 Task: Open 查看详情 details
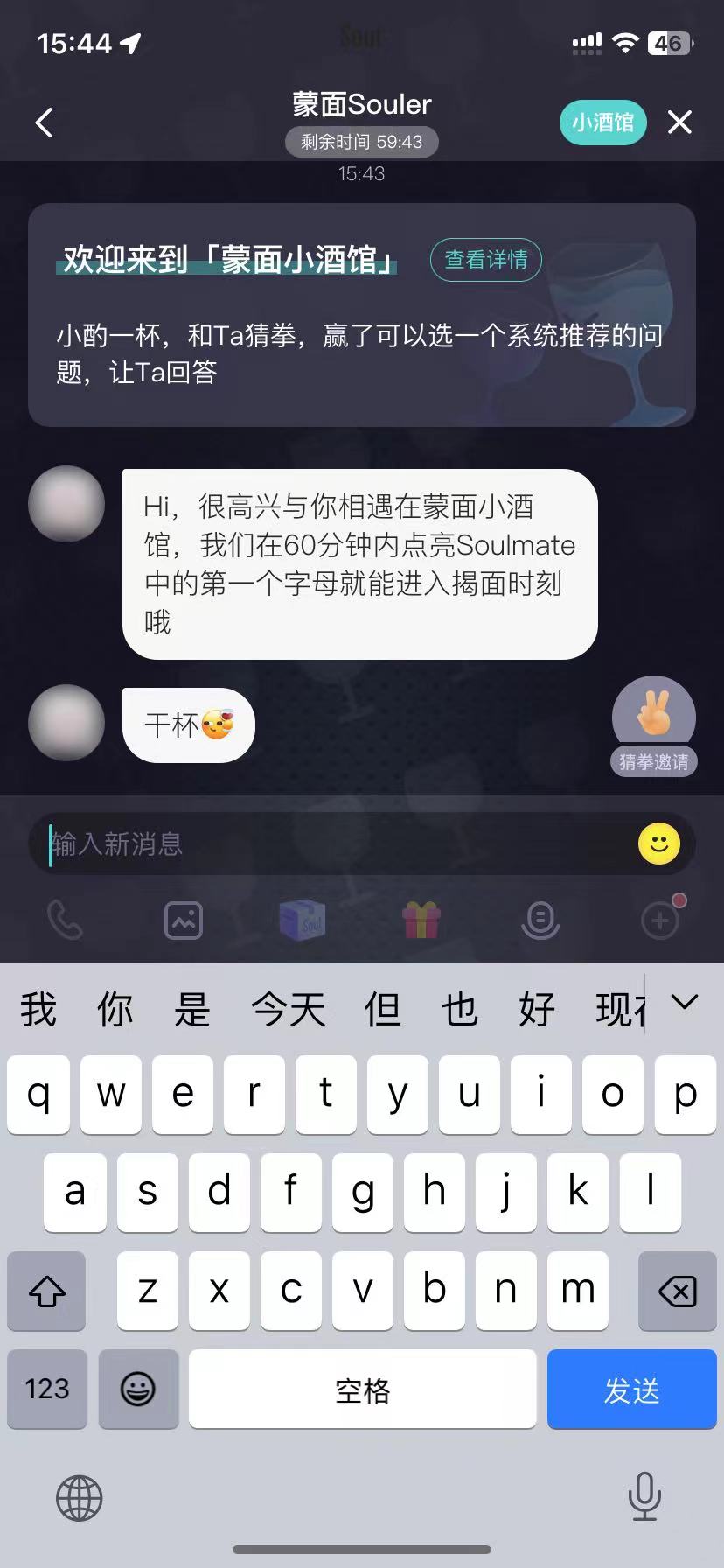click(x=485, y=260)
